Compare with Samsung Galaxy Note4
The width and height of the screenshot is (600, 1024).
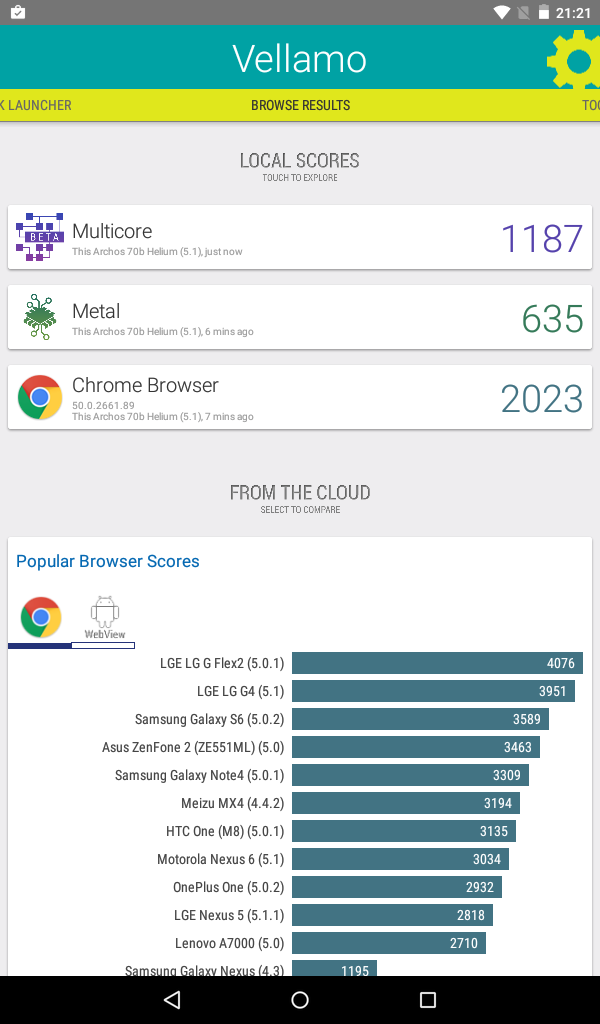(410, 775)
